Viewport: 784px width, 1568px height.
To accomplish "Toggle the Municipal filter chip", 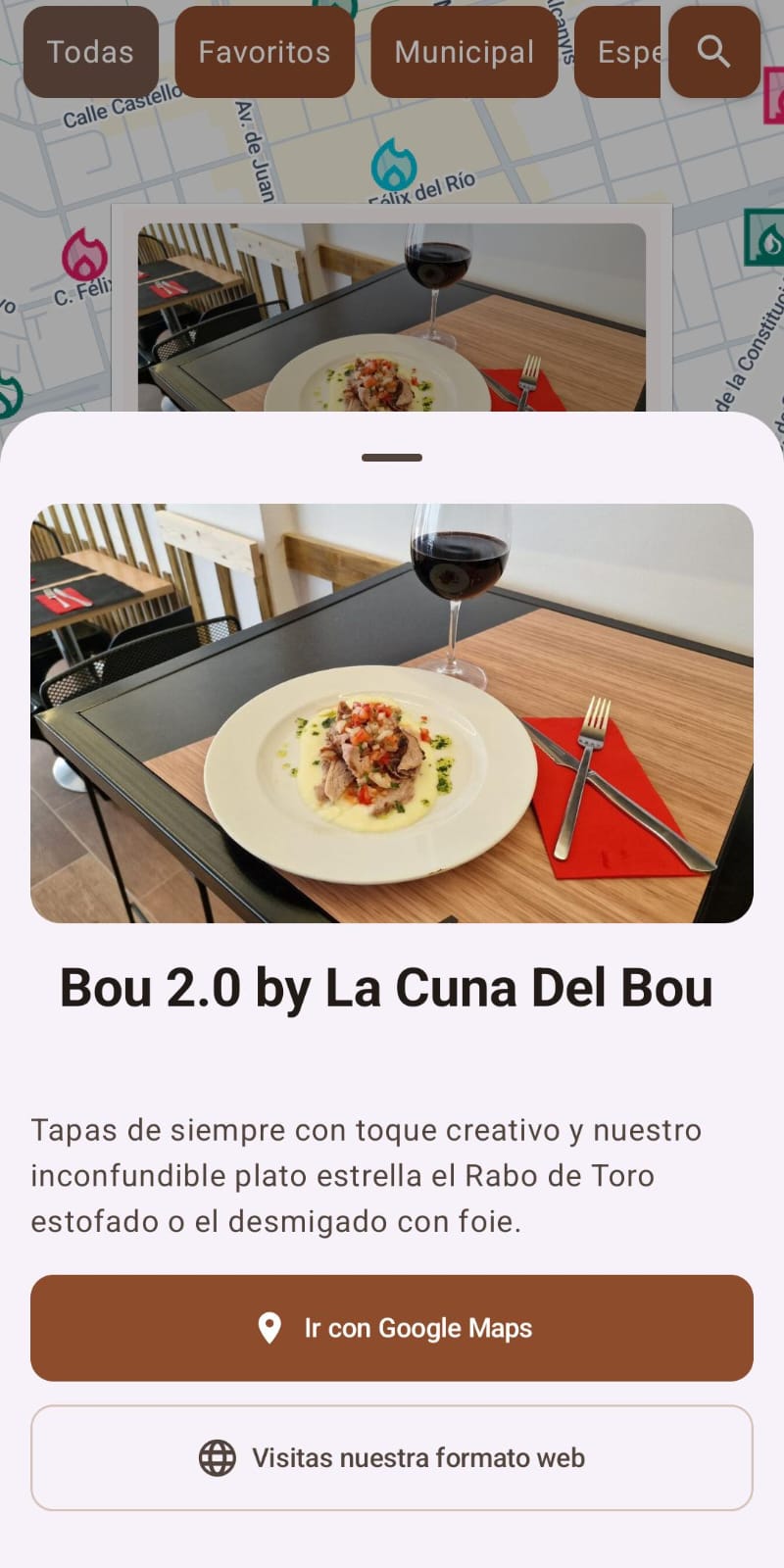I will tap(463, 53).
